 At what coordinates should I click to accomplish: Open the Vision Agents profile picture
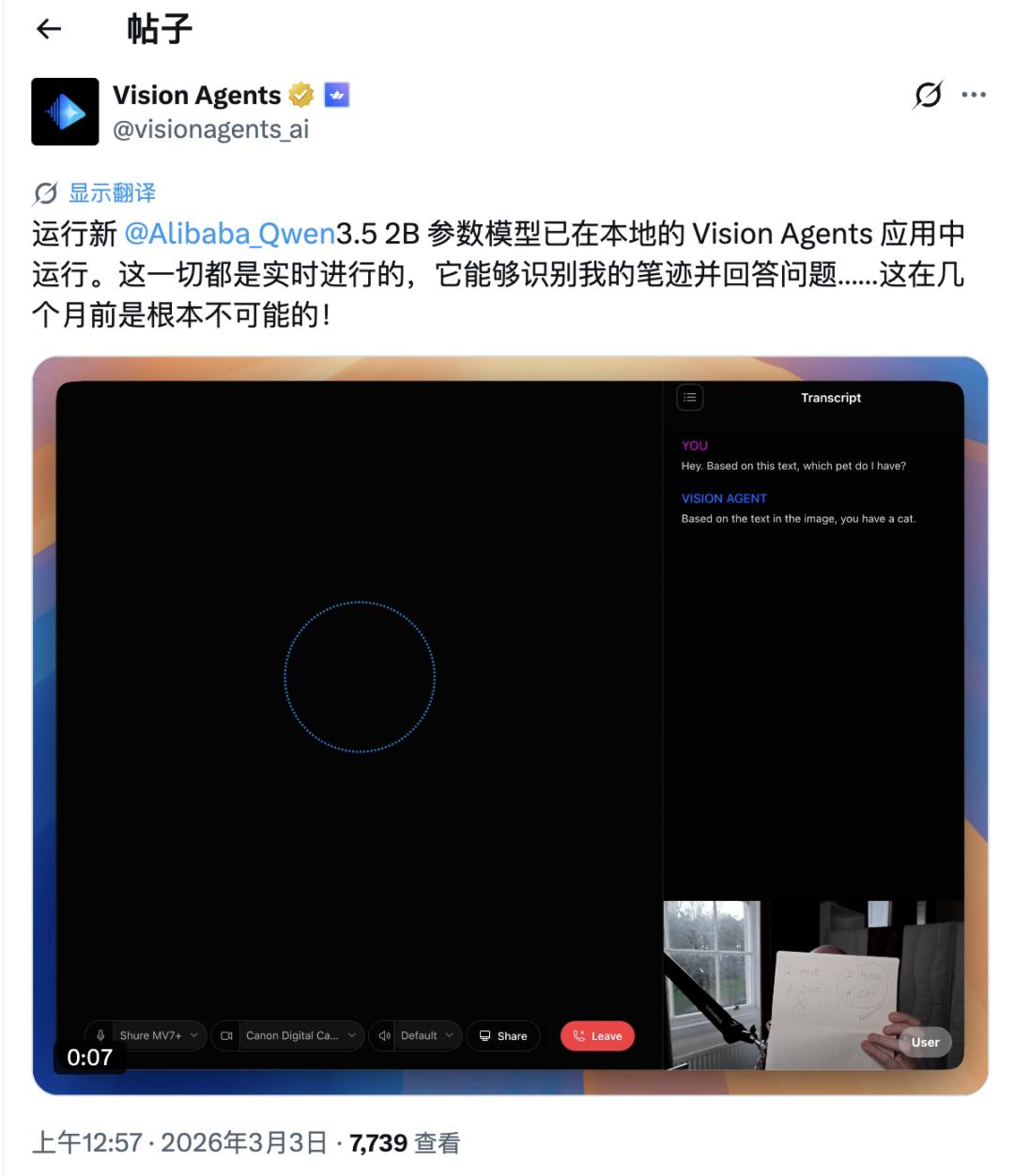(65, 112)
